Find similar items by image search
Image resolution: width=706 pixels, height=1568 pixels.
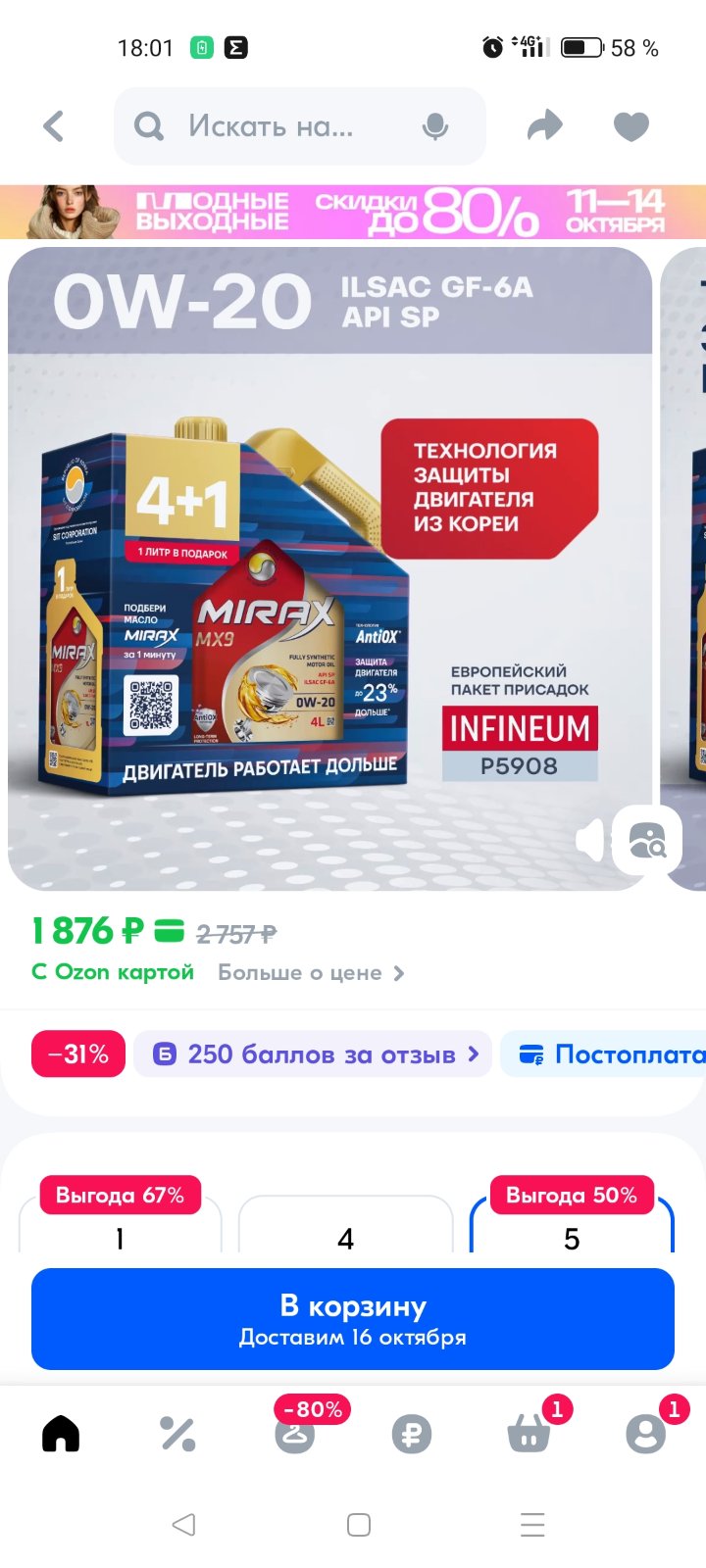(x=646, y=841)
